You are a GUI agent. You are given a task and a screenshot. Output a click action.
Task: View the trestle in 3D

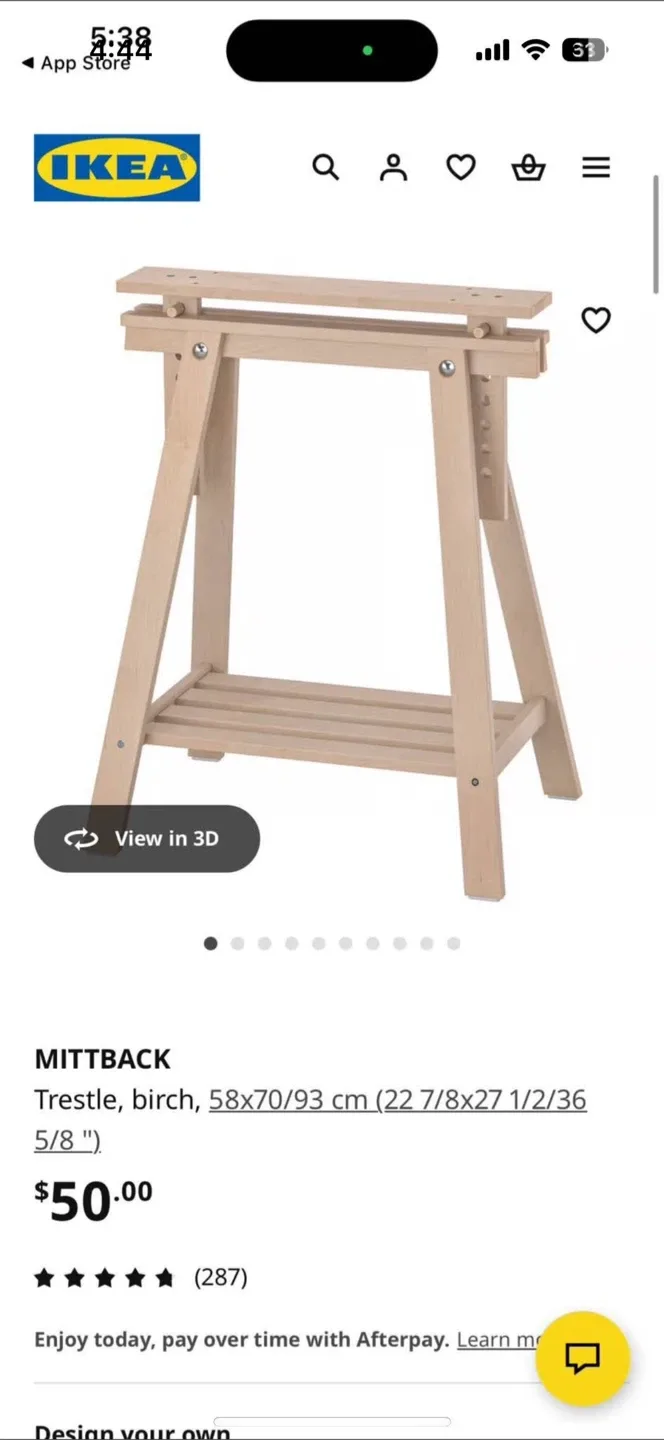147,838
